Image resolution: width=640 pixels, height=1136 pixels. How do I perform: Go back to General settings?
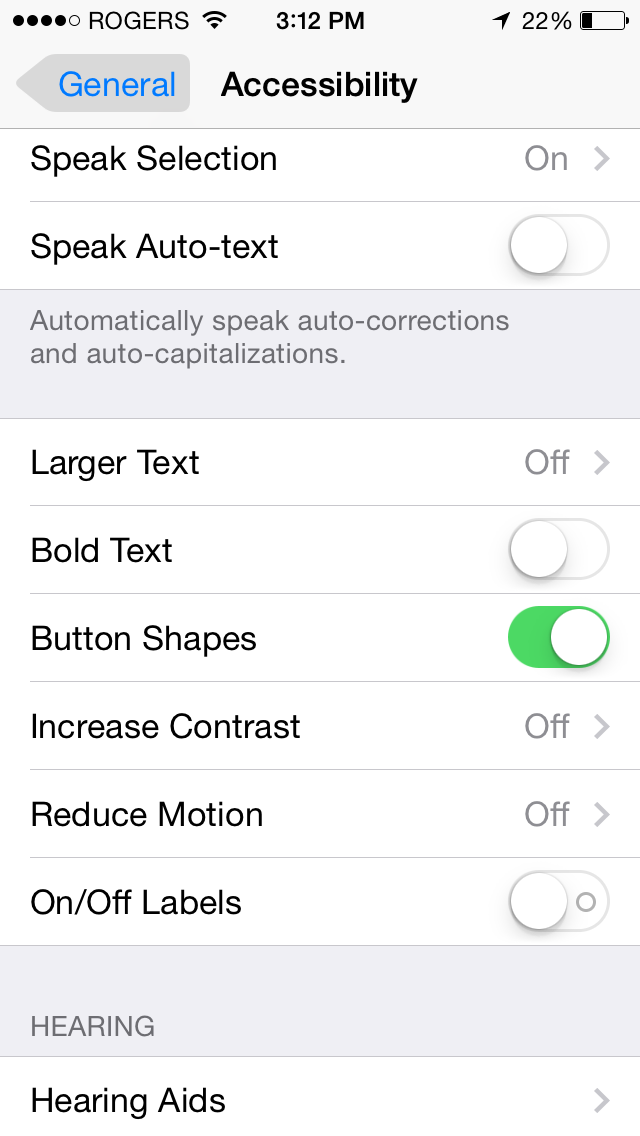[x=105, y=84]
